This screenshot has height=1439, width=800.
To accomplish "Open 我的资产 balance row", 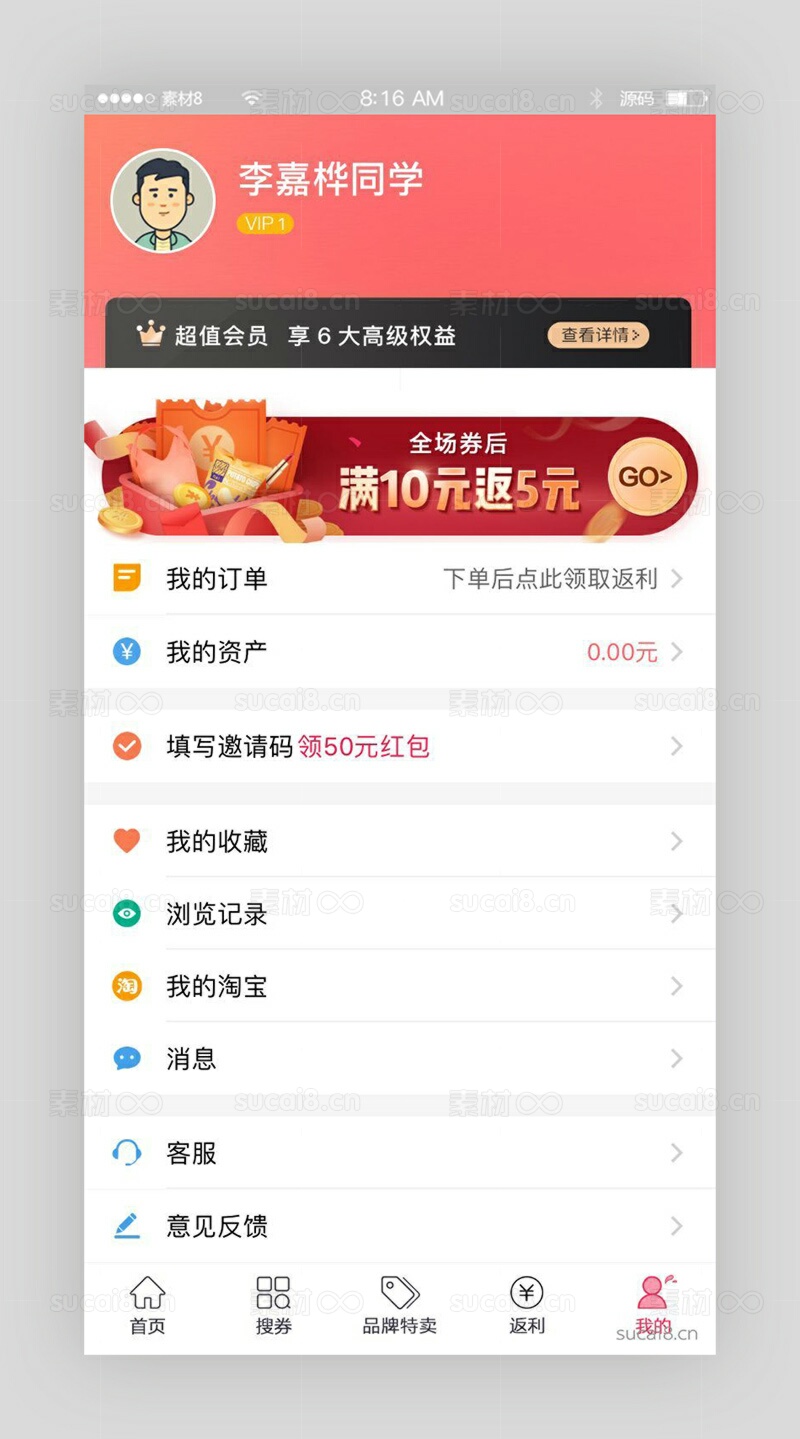I will click(400, 652).
